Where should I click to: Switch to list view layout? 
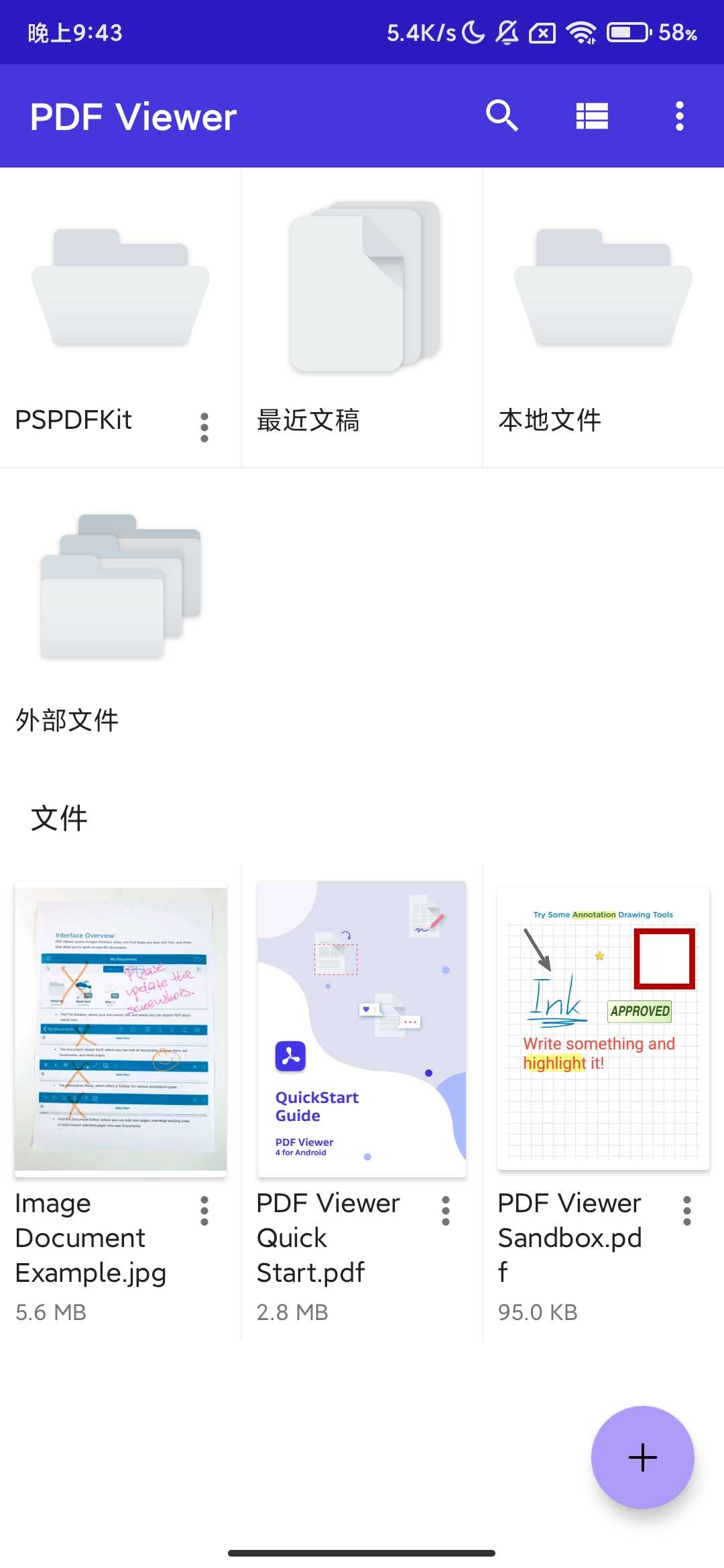tap(592, 116)
